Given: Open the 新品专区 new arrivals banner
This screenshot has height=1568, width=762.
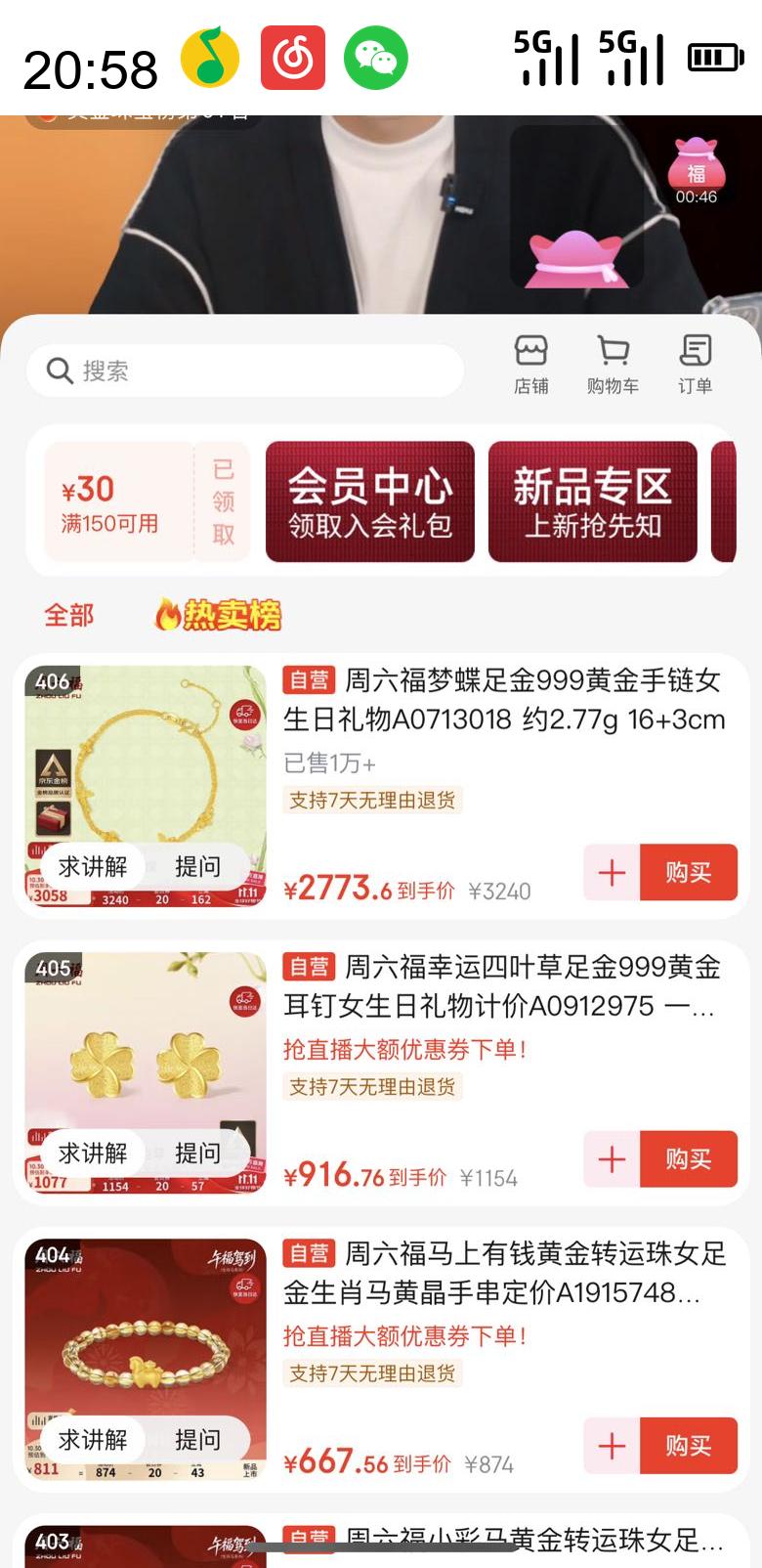Looking at the screenshot, I should 592,502.
